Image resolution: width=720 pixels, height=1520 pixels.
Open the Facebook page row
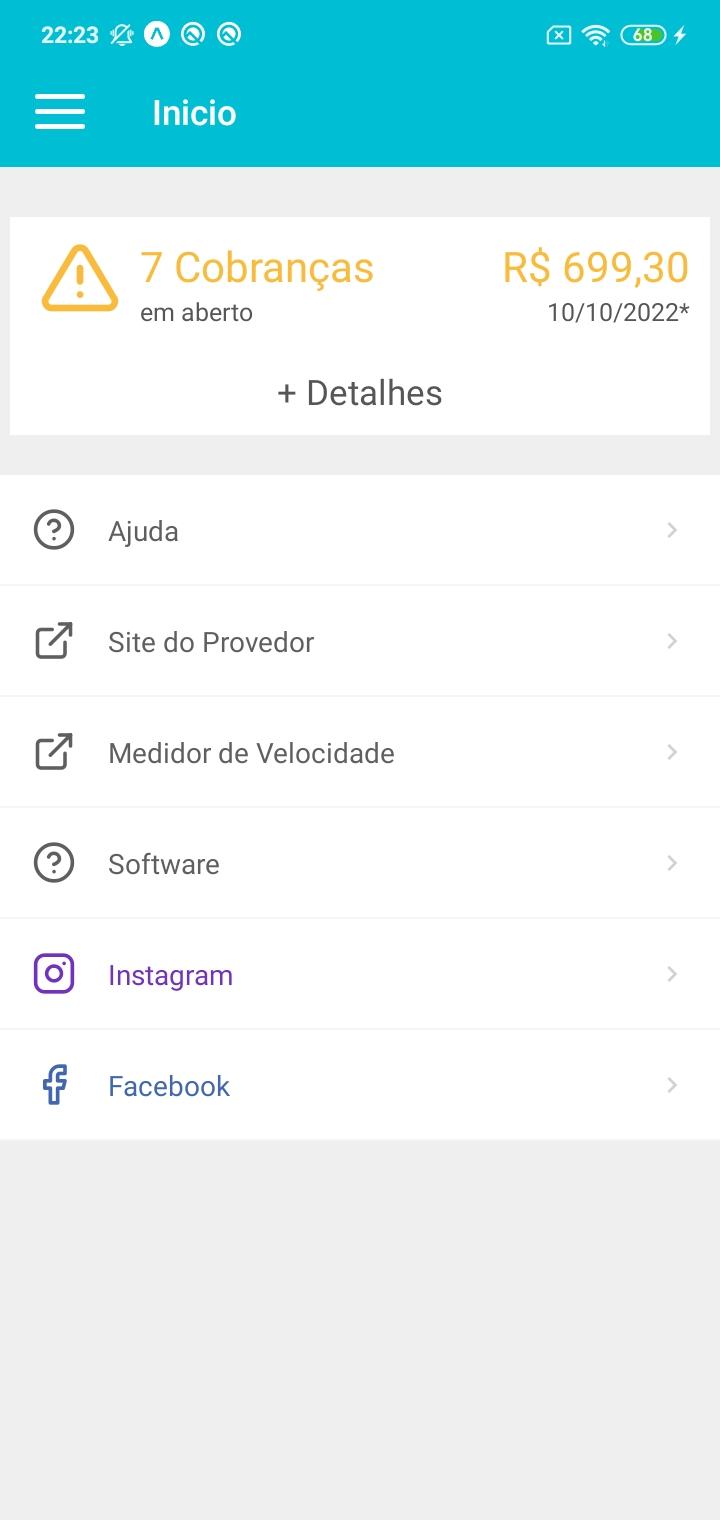click(x=360, y=1085)
